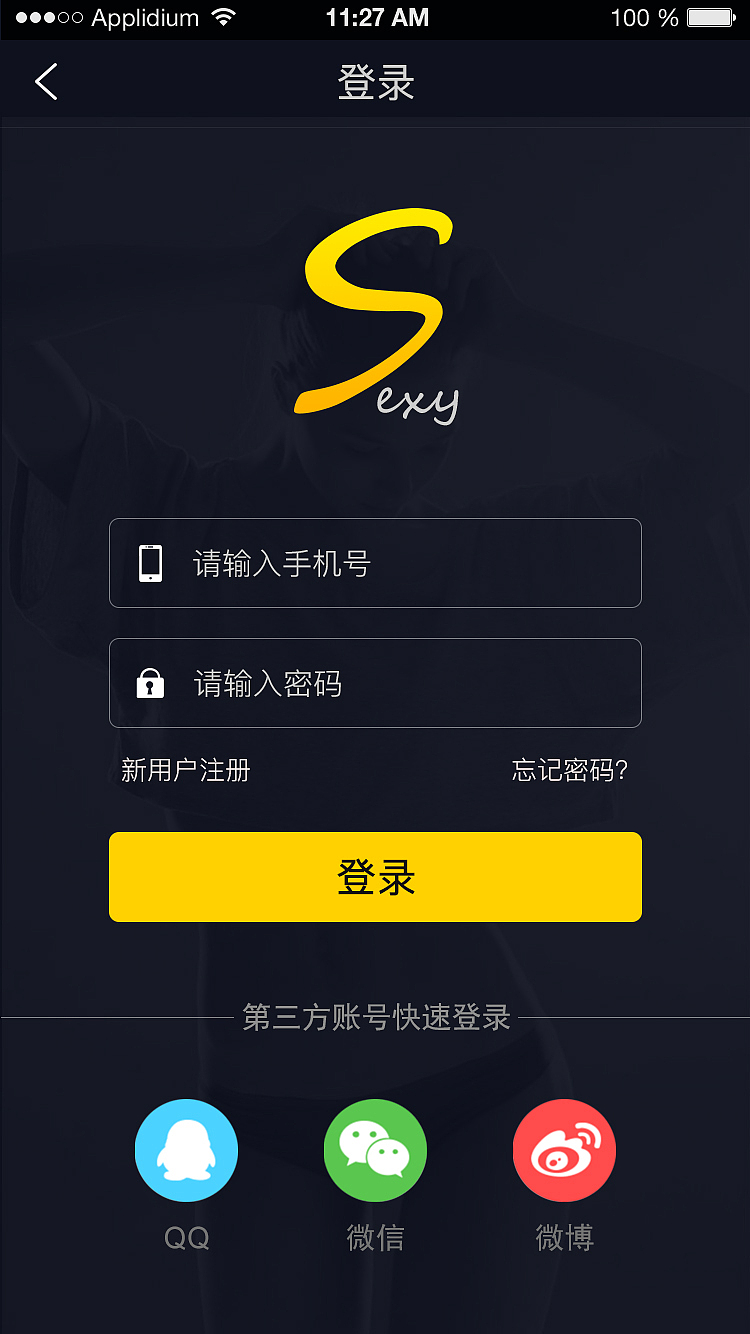Viewport: 750px width, 1334px height.
Task: Tap the QQ label under its icon
Action: (x=186, y=1238)
